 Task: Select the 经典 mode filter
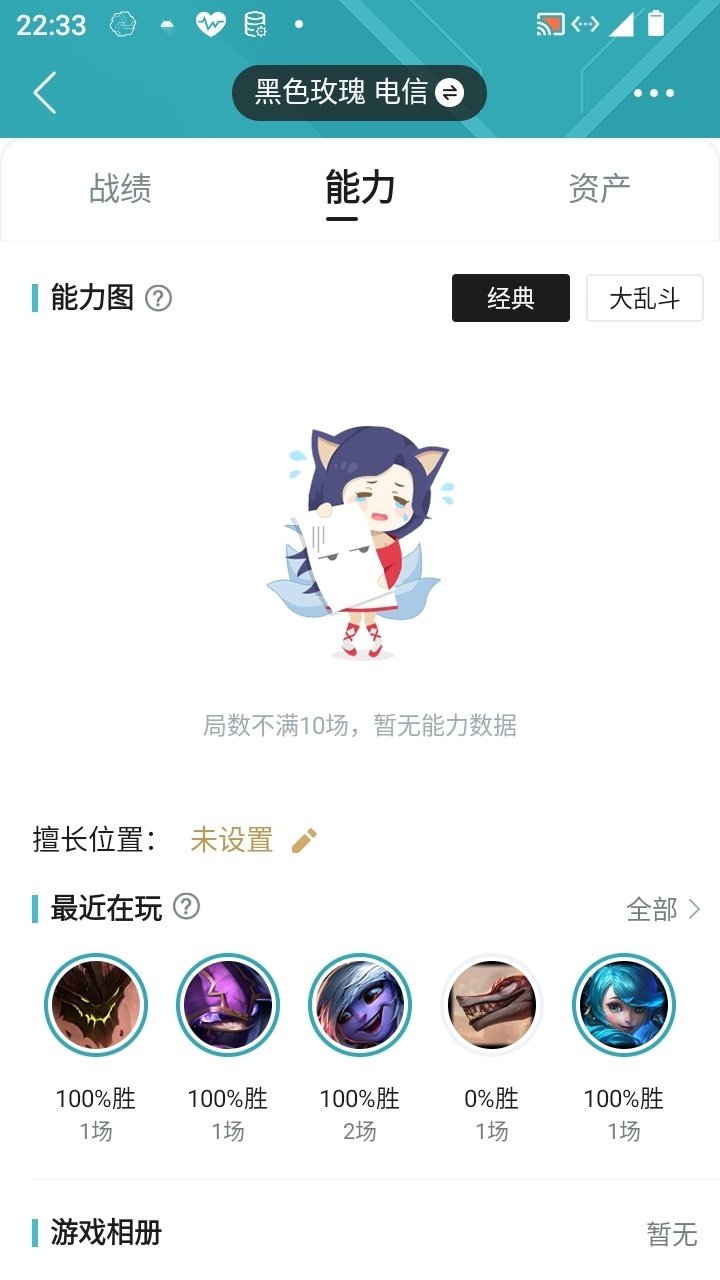[x=511, y=297]
